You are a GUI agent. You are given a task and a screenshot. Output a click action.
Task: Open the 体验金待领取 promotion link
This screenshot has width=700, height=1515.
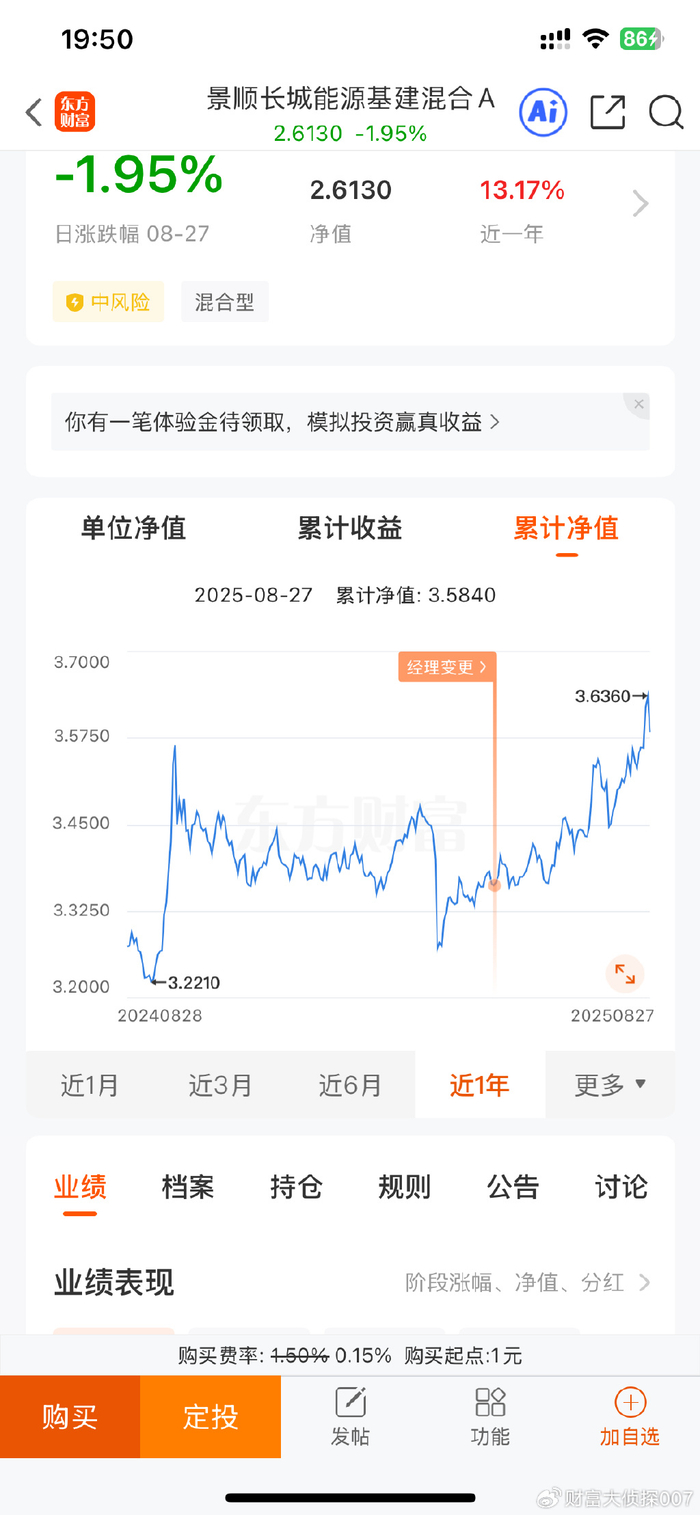283,422
